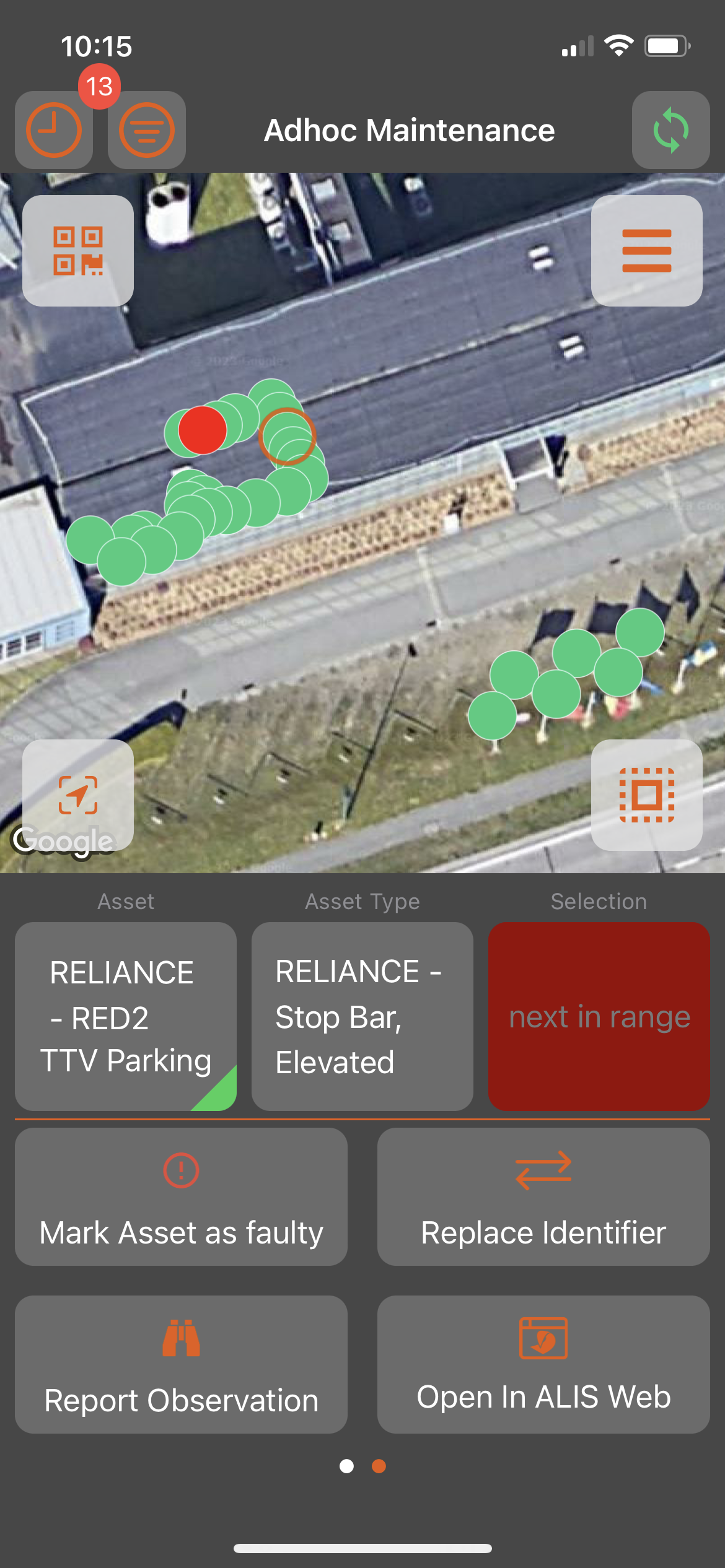The width and height of the screenshot is (725, 1568).
Task: Open the history clock icon
Action: tap(54, 130)
